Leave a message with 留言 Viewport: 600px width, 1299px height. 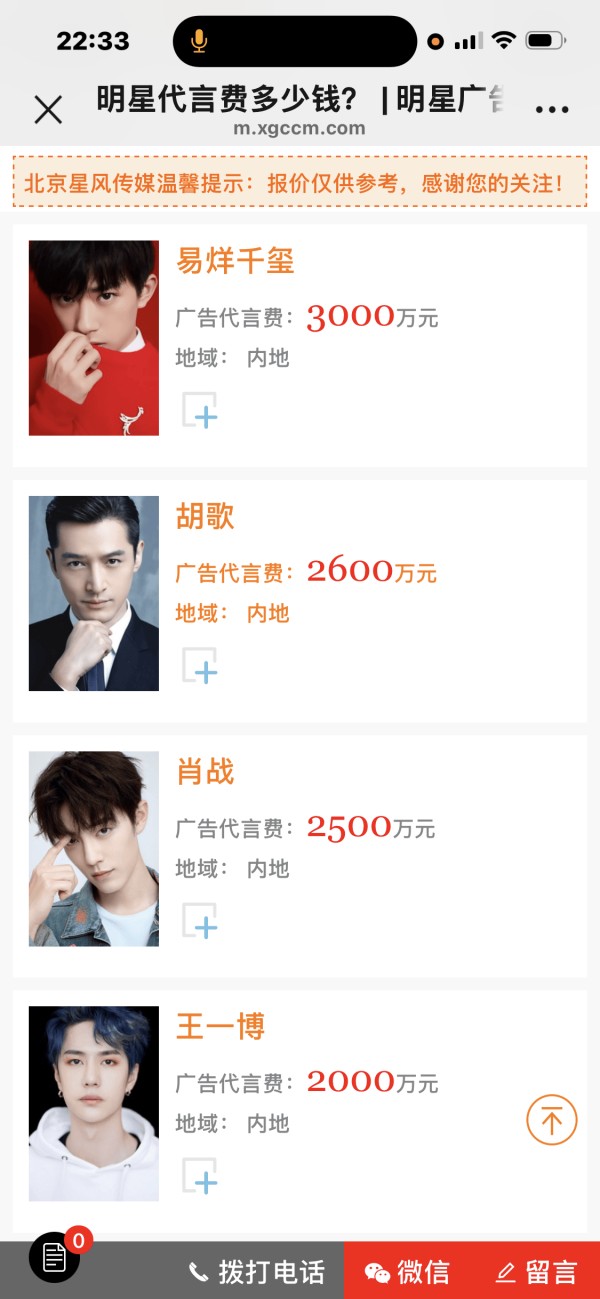click(536, 1272)
